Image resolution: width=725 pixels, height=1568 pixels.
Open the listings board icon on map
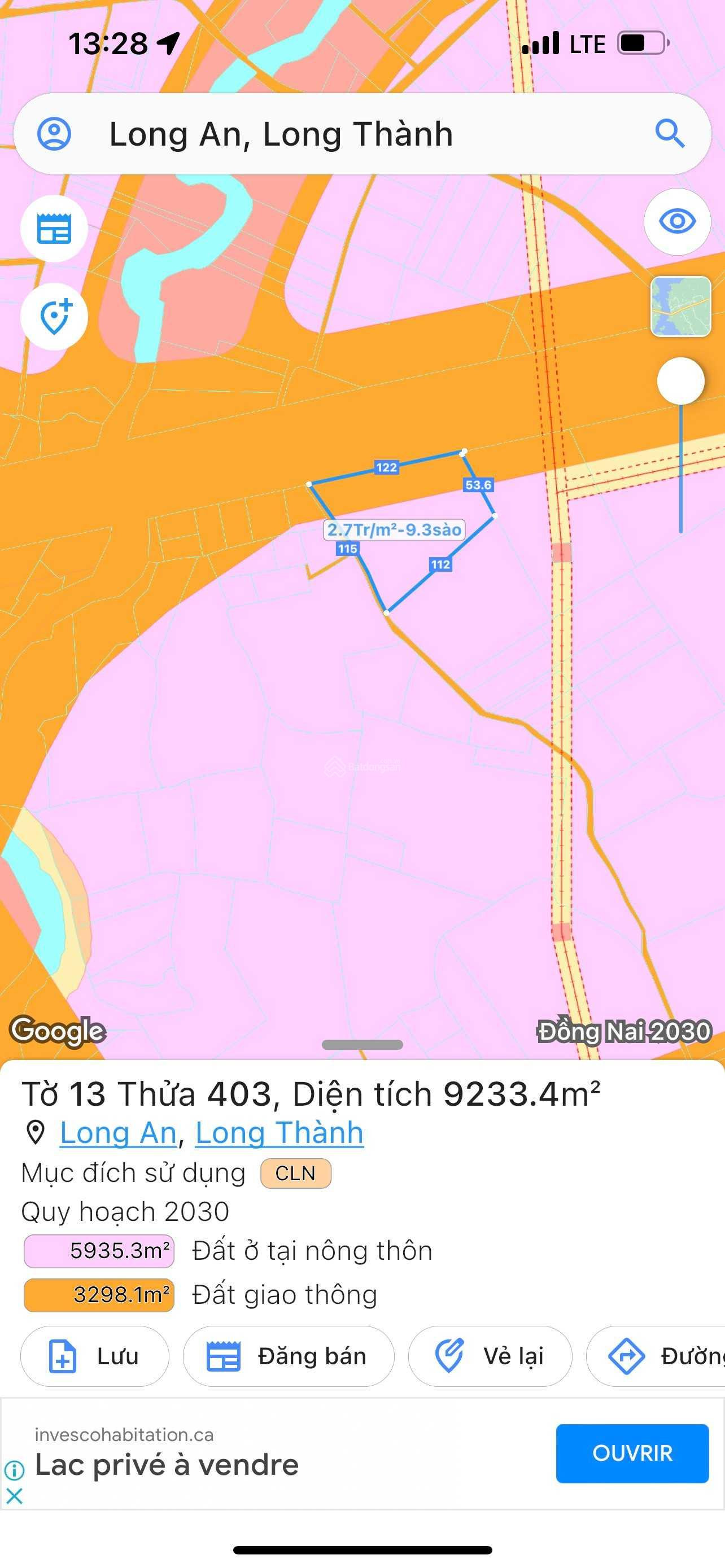point(54,229)
